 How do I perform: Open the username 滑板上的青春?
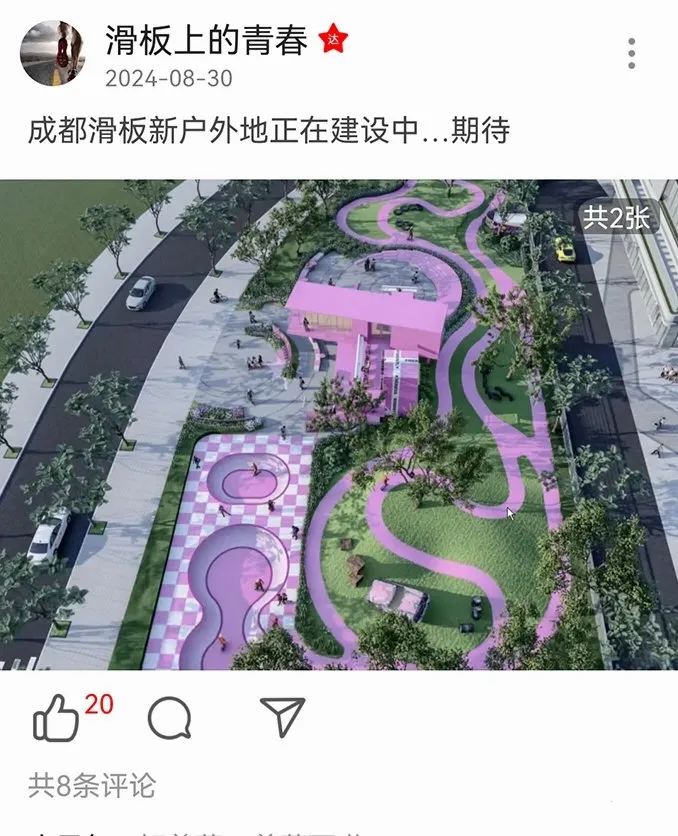[206, 39]
